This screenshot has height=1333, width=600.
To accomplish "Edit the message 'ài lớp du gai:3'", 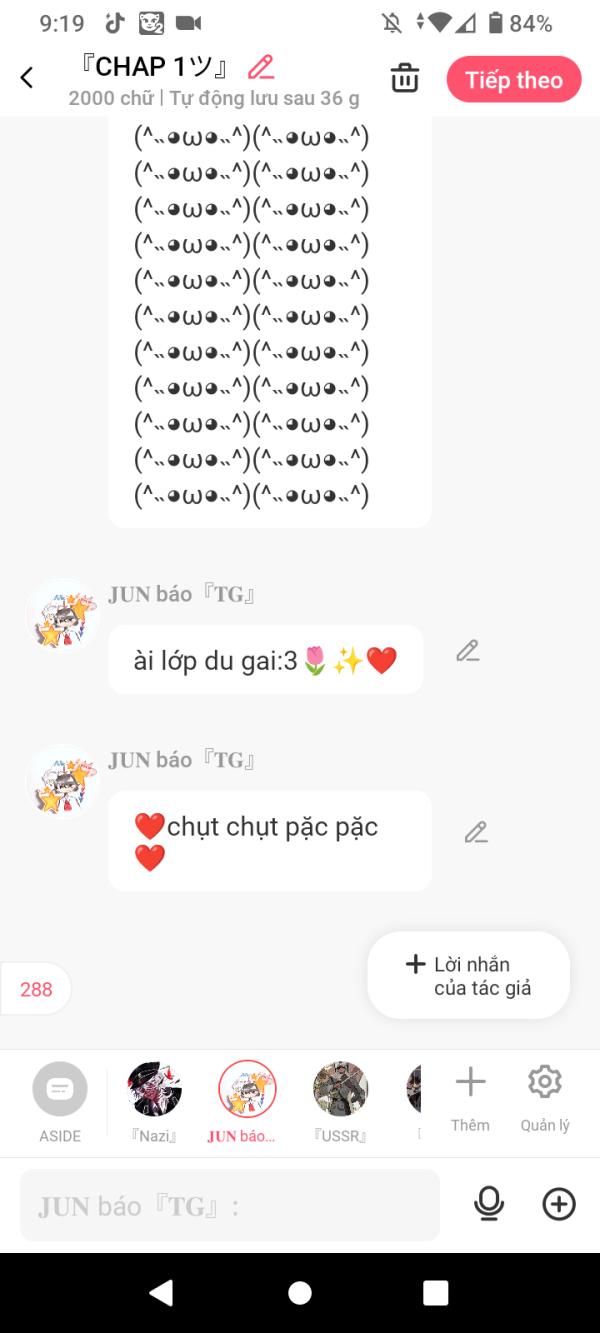I will [467, 651].
